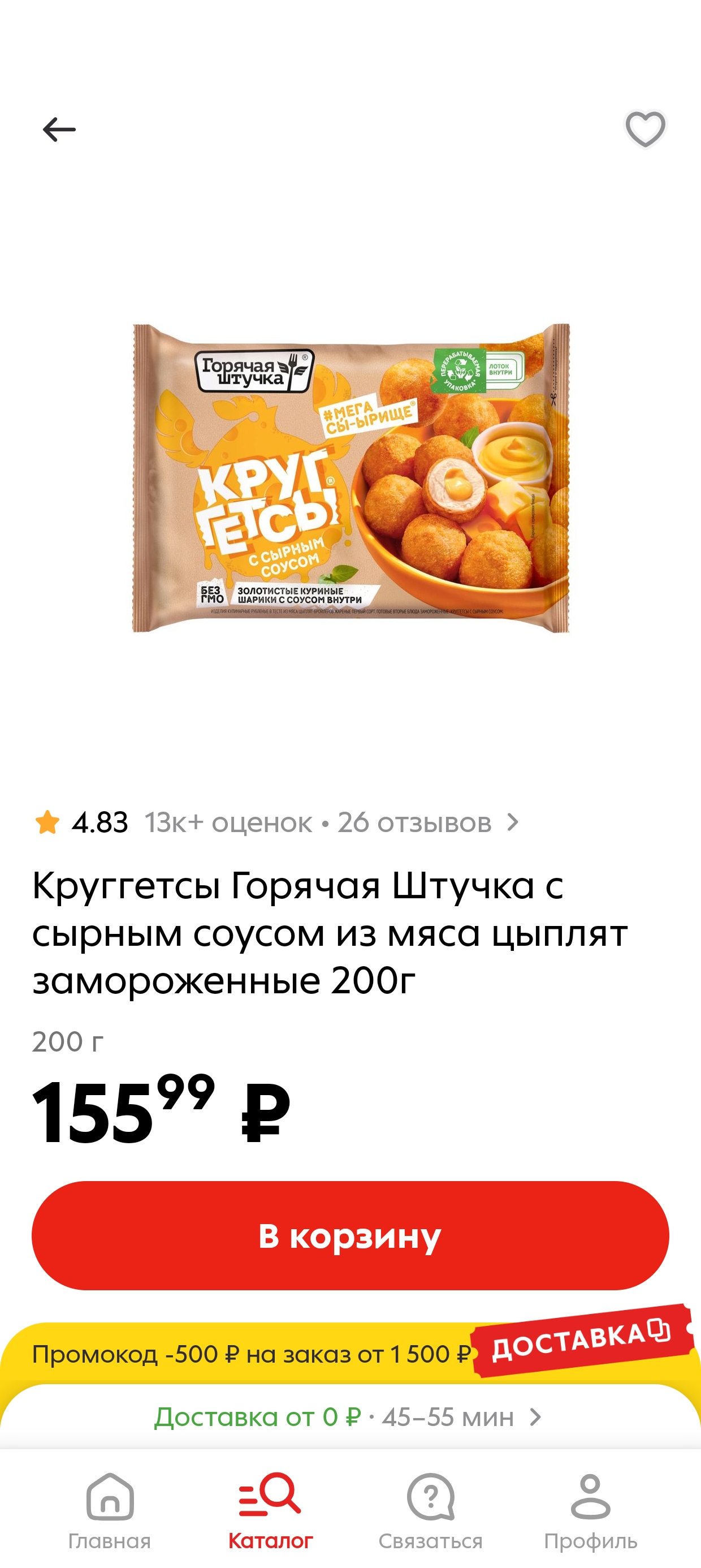
Task: Open the Профиль tab
Action: coord(590,1511)
